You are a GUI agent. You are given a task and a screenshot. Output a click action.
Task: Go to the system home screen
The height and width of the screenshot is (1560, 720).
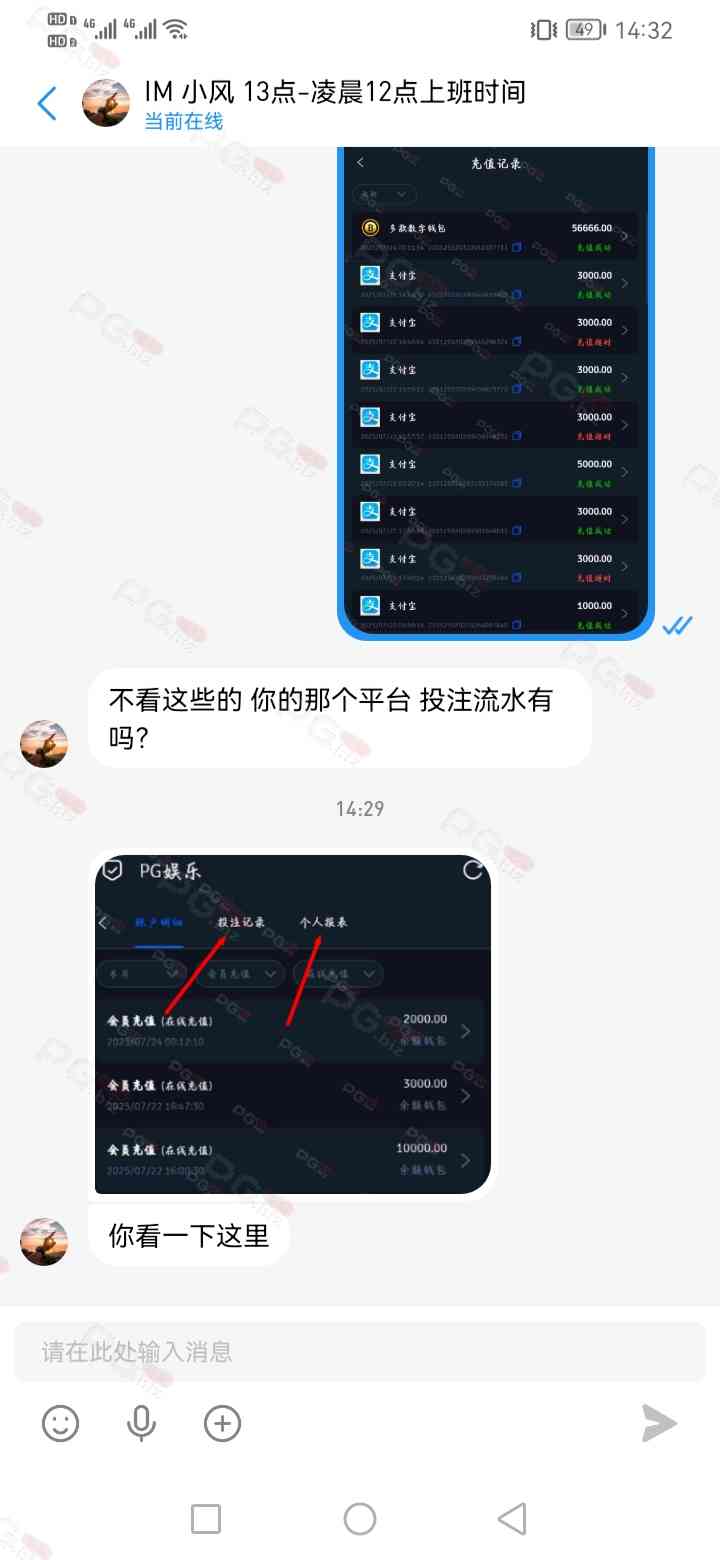tap(360, 1519)
